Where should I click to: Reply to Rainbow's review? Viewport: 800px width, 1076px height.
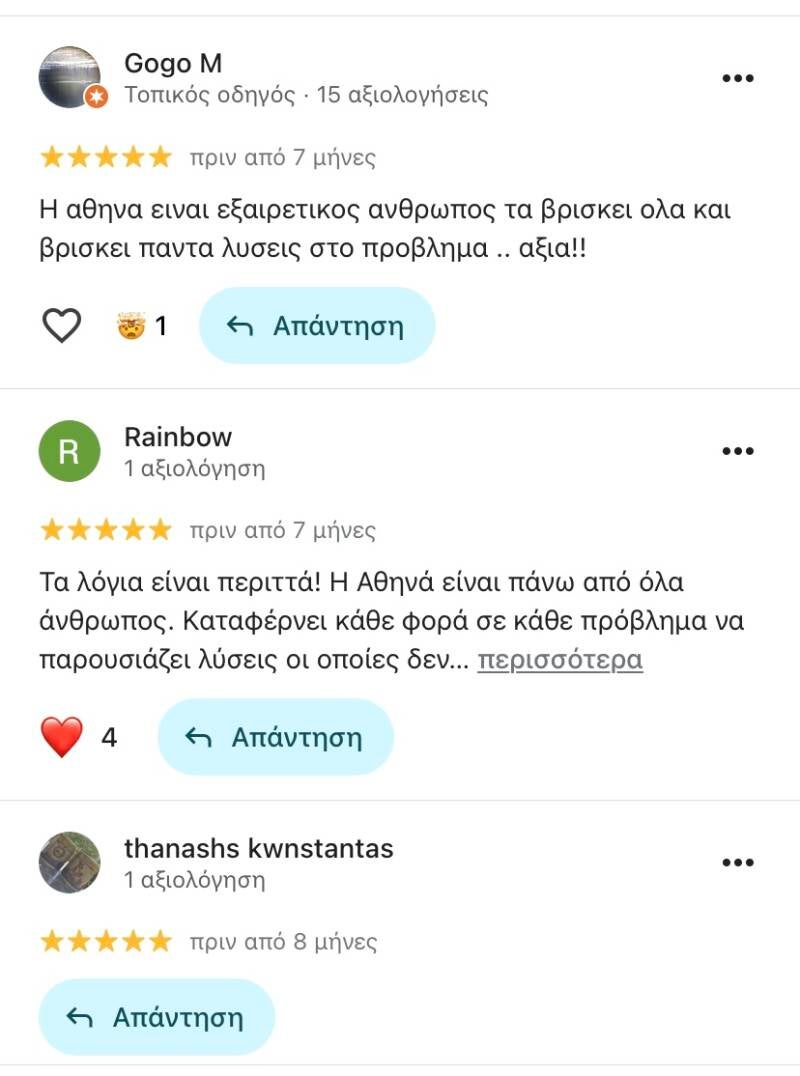275,738
